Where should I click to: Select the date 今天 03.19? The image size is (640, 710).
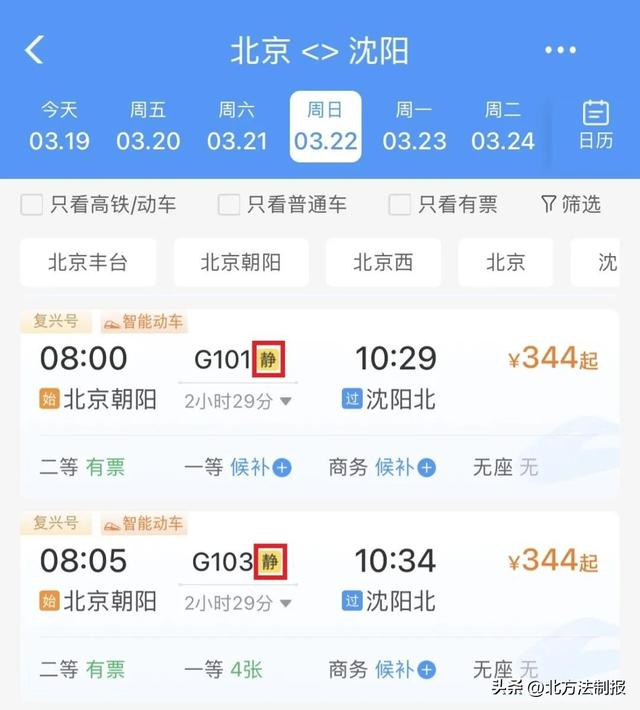[59, 127]
